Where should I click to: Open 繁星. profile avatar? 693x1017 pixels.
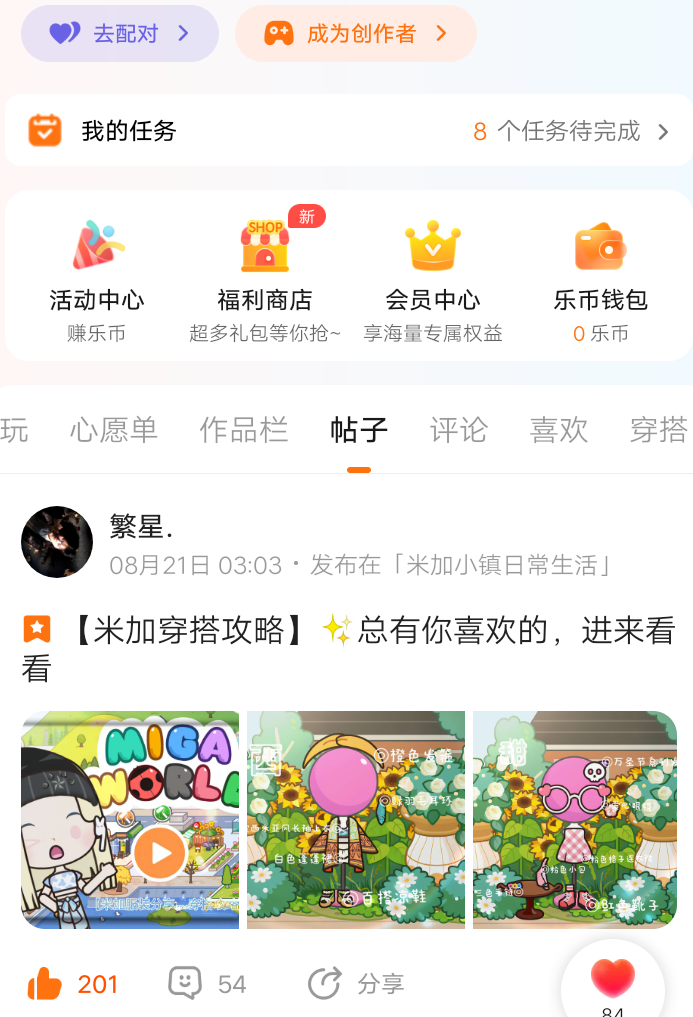pos(57,542)
